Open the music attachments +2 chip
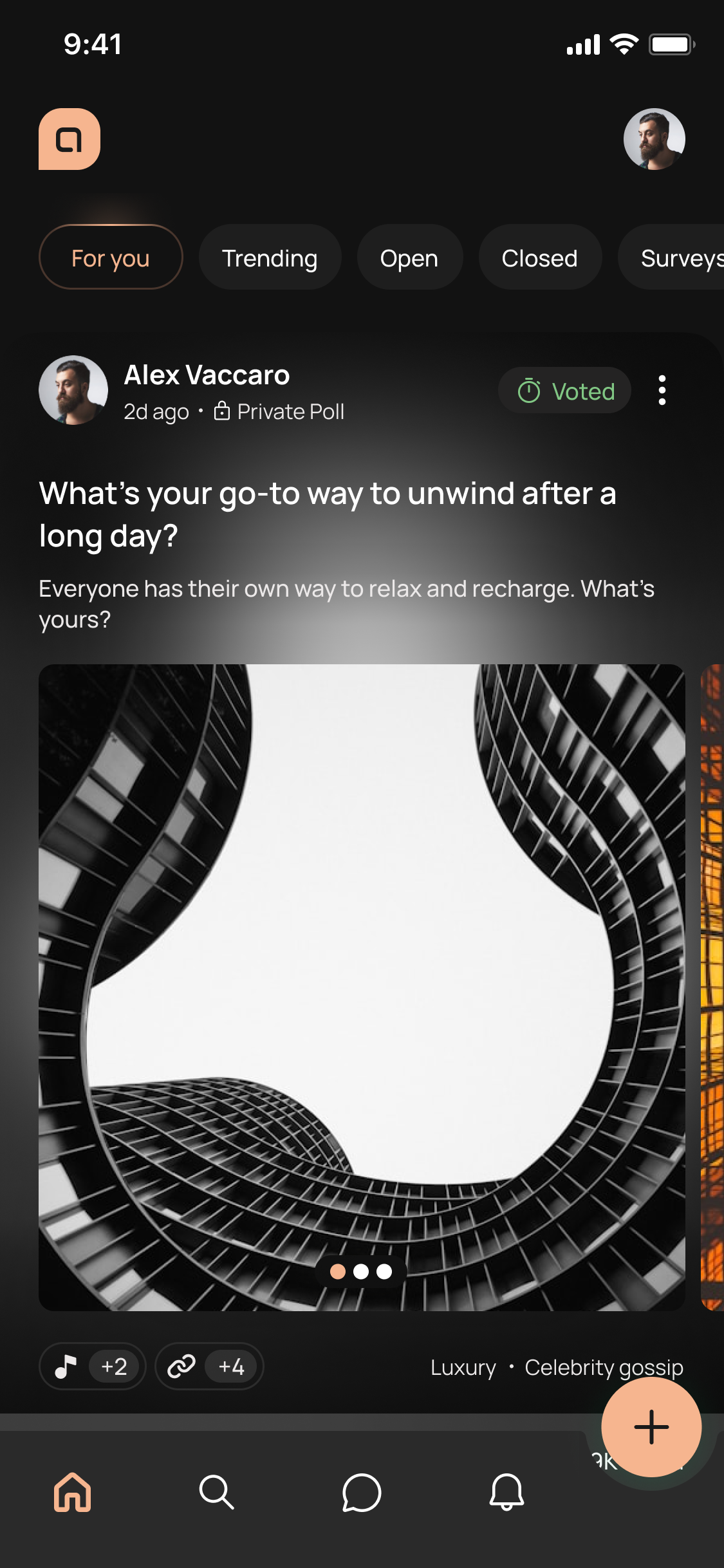Viewport: 724px width, 1568px height. (x=93, y=1366)
